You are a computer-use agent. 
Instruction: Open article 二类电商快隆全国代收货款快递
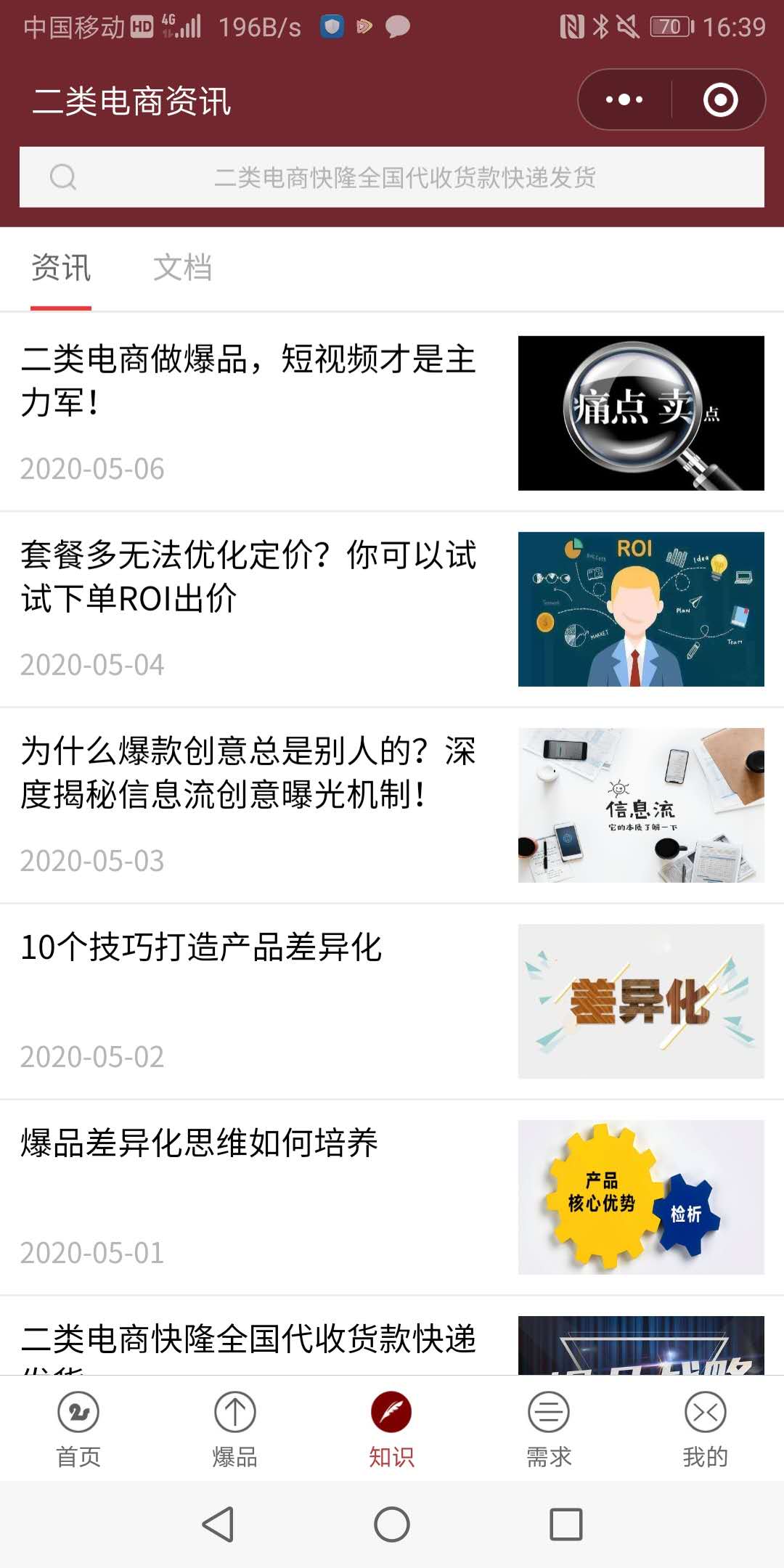[392, 1336]
